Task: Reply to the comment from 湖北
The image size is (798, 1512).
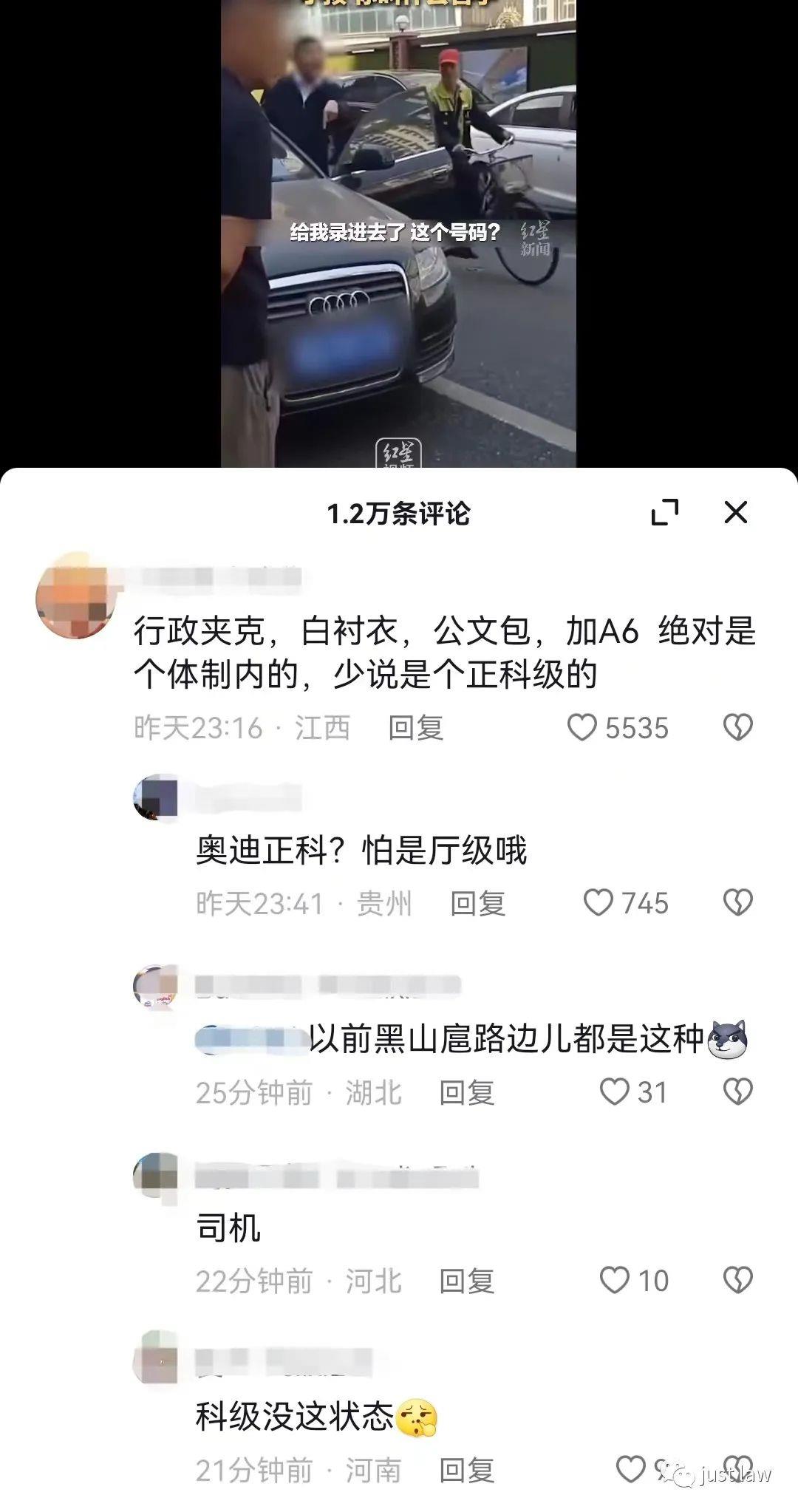Action: coord(467,1092)
